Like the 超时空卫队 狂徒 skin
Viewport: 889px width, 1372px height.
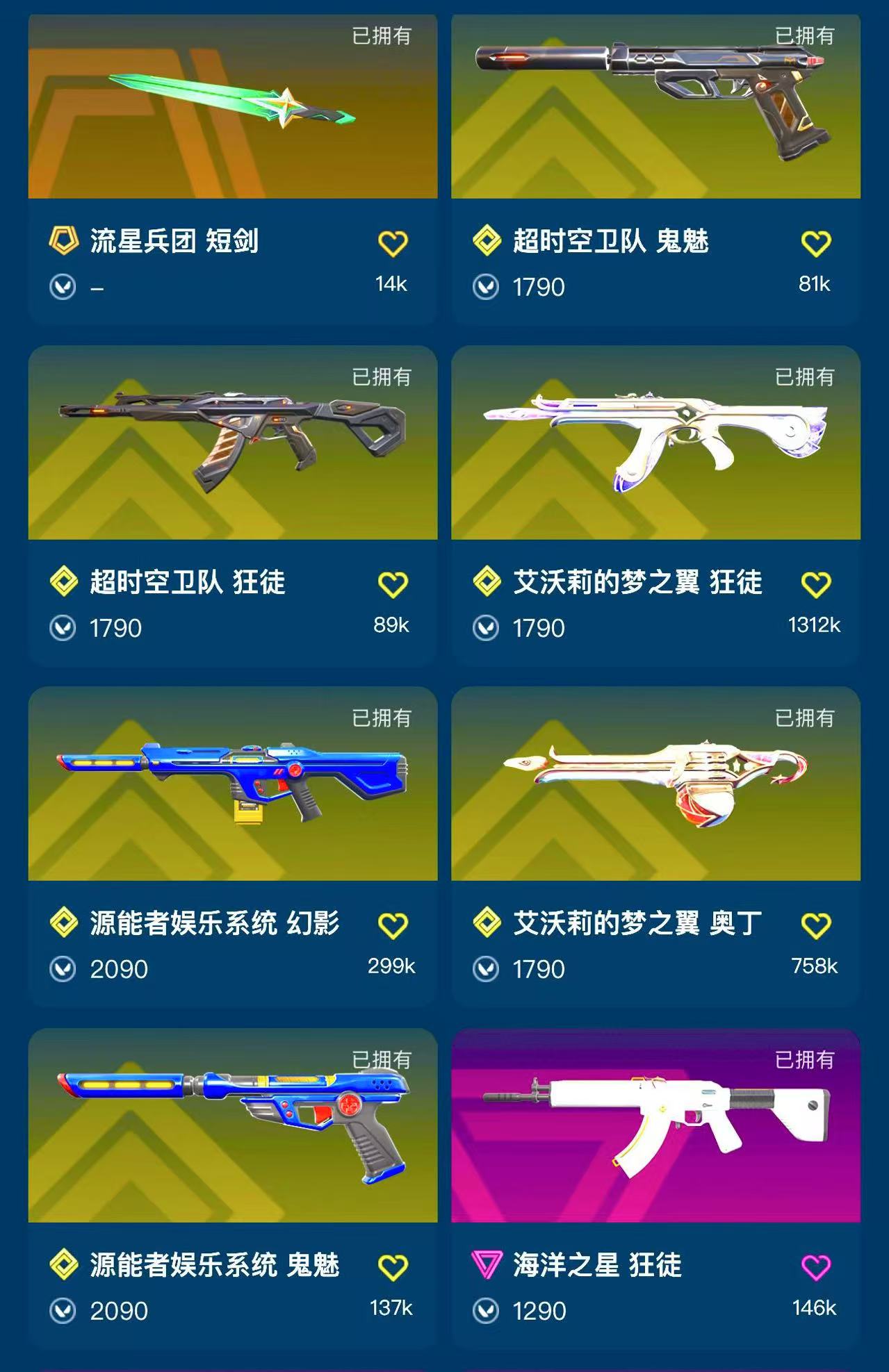393,585
